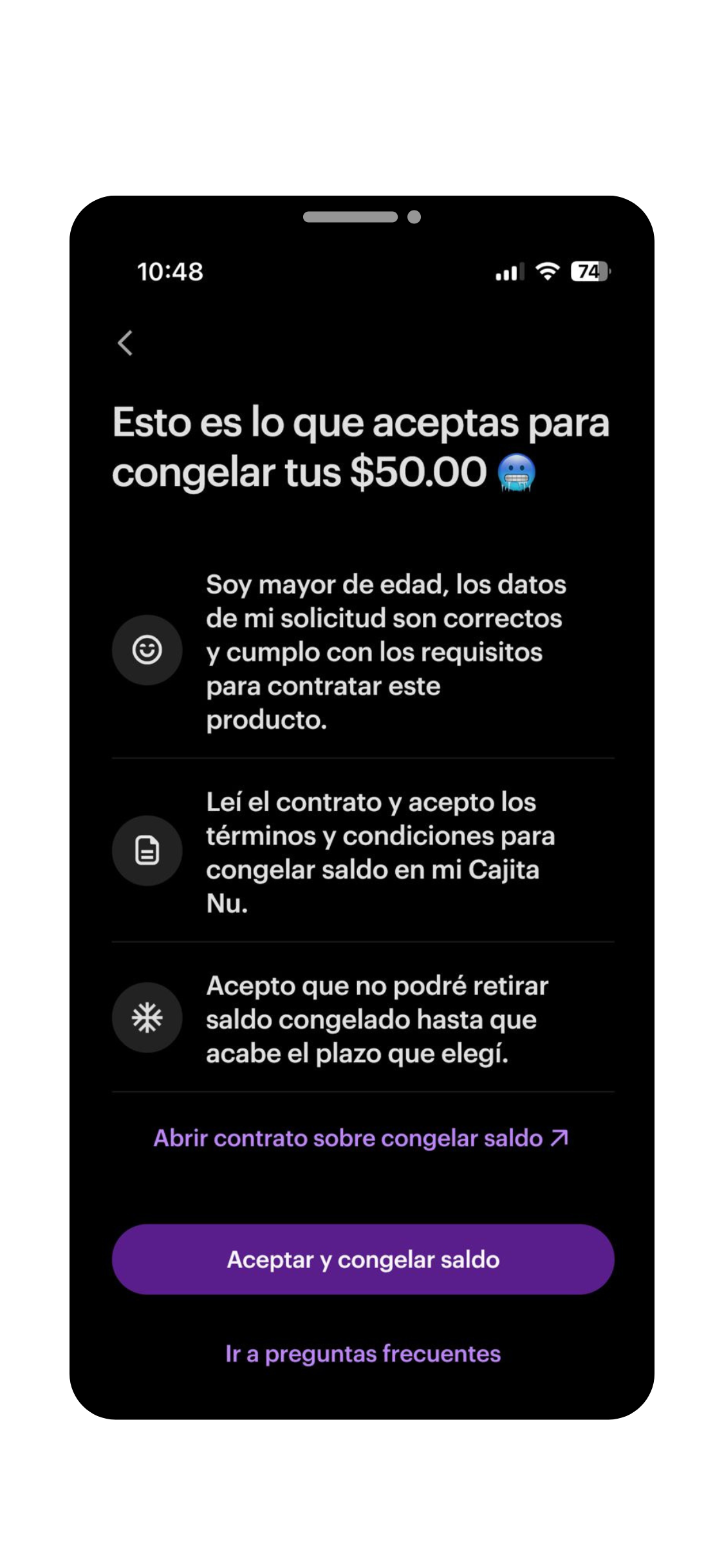Screen dimensions: 724x1568
Task: Click the external link arrow next to contract link
Action: point(559,1137)
